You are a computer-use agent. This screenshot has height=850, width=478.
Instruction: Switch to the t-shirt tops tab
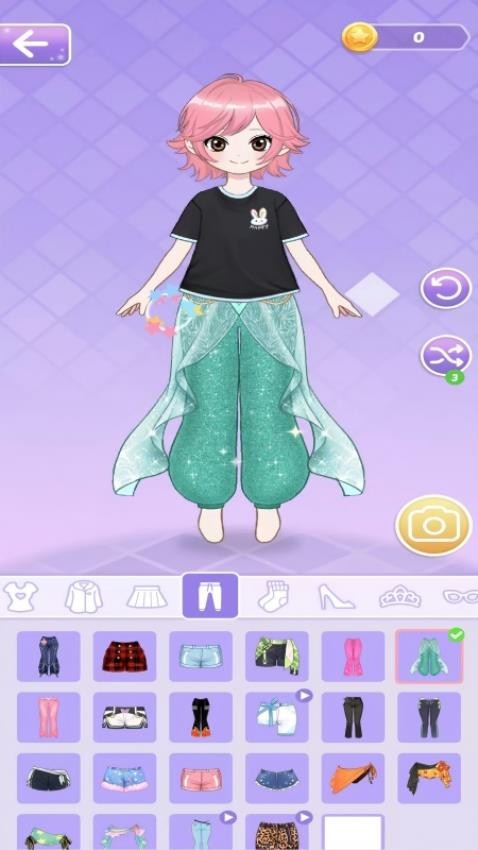tap(21, 596)
